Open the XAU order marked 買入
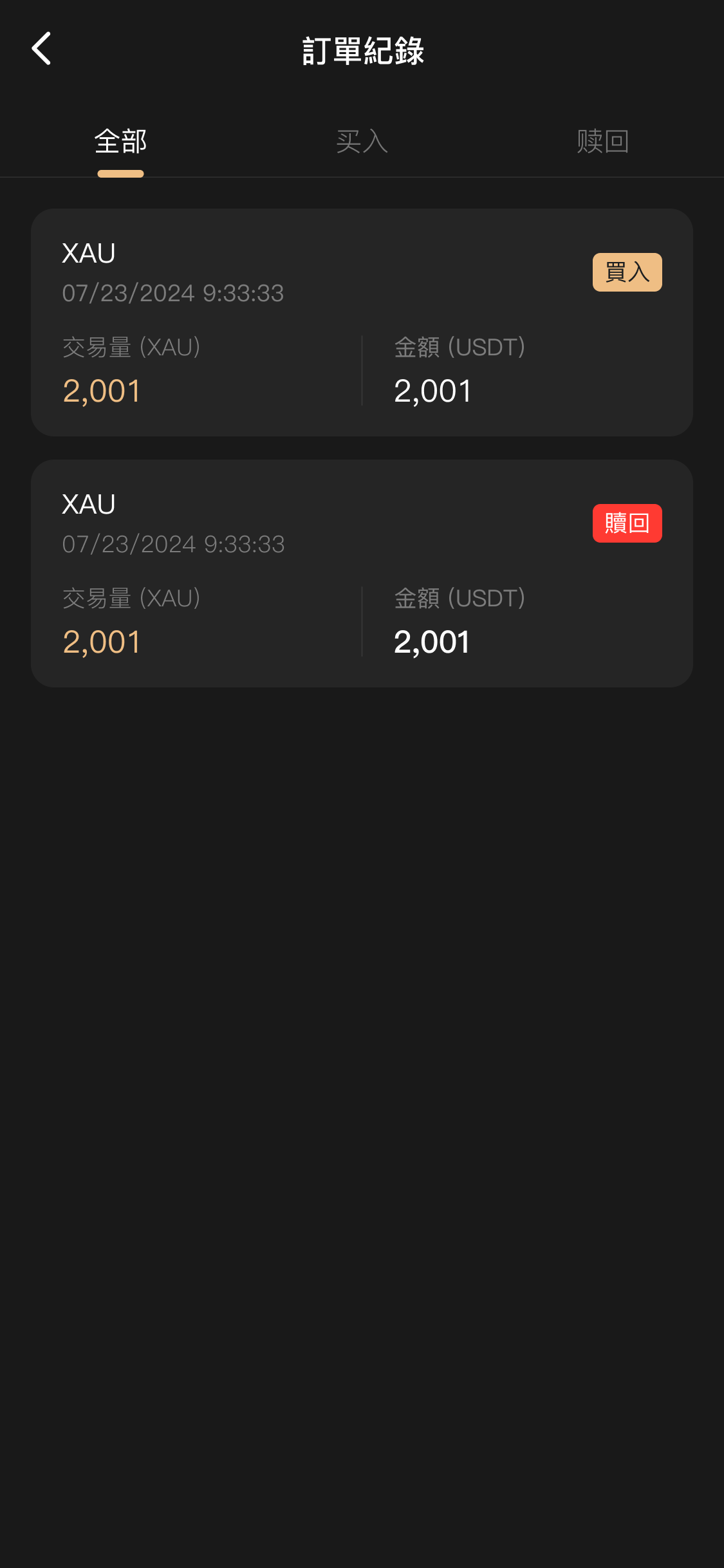The width and height of the screenshot is (724, 1568). coord(362,322)
